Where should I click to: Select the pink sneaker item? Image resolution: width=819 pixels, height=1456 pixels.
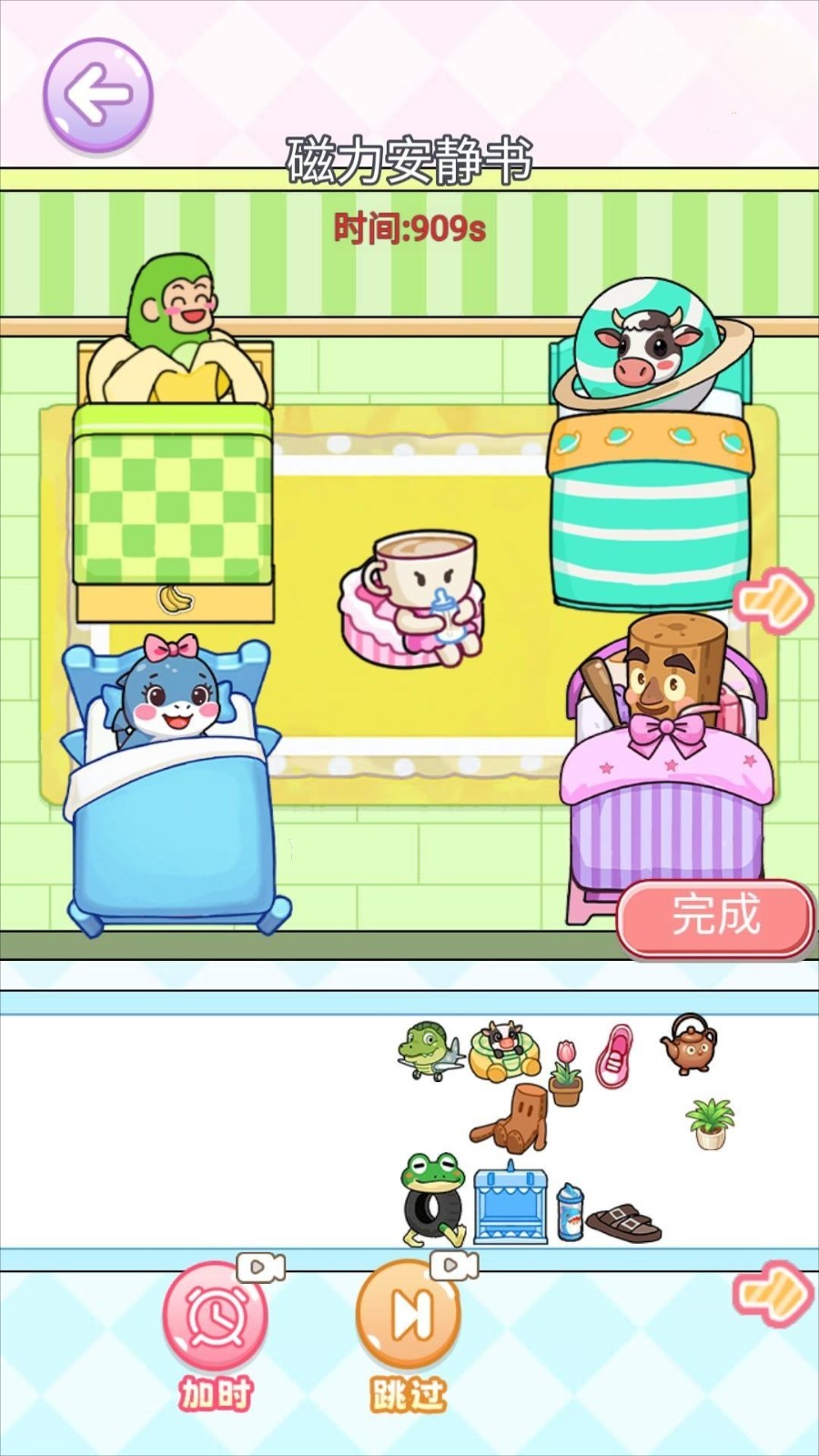point(614,1056)
